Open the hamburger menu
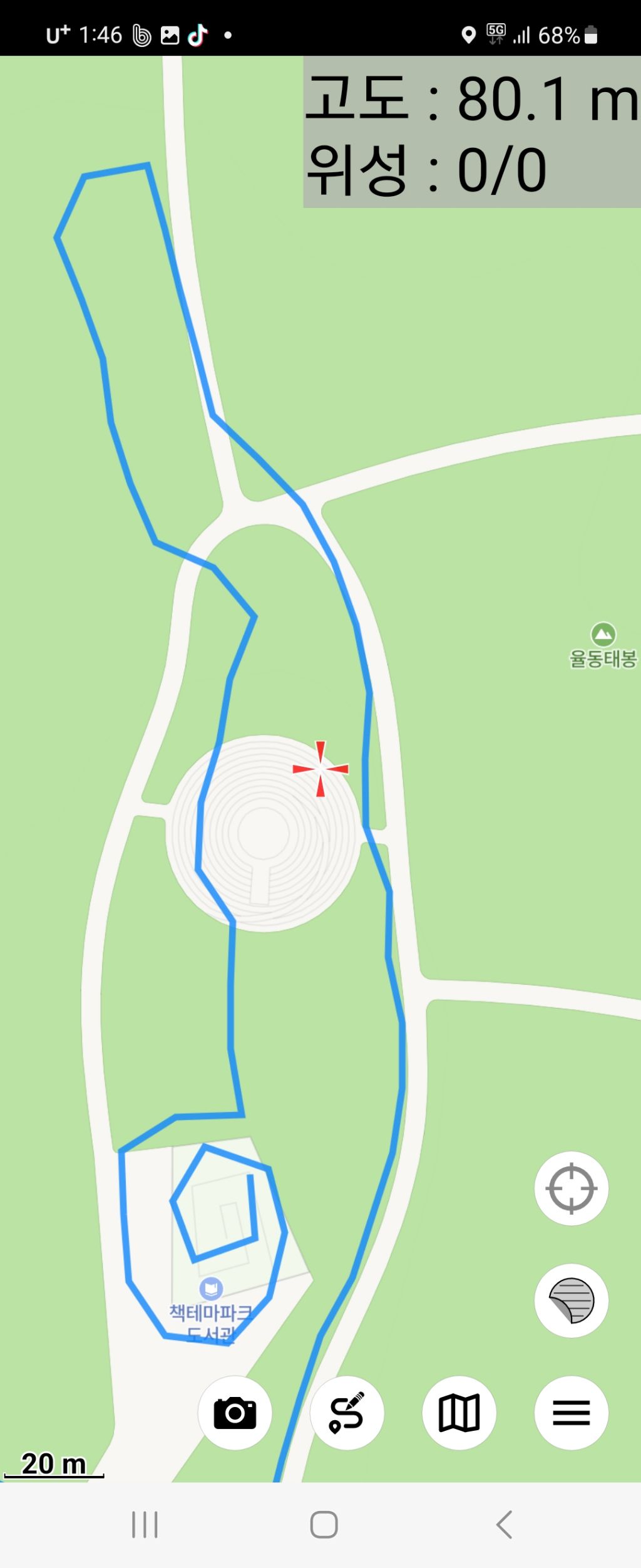The height and width of the screenshot is (1568, 641). click(x=571, y=1413)
